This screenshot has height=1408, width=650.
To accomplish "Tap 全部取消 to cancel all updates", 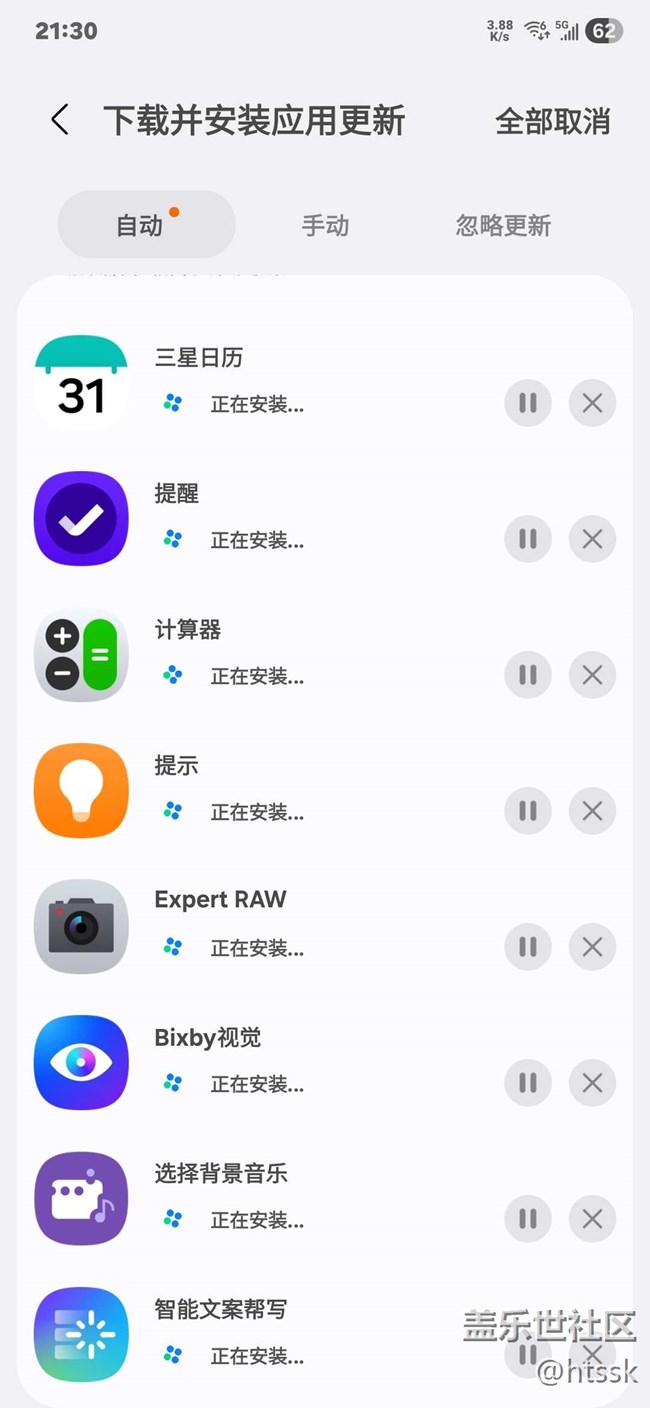I will 552,122.
